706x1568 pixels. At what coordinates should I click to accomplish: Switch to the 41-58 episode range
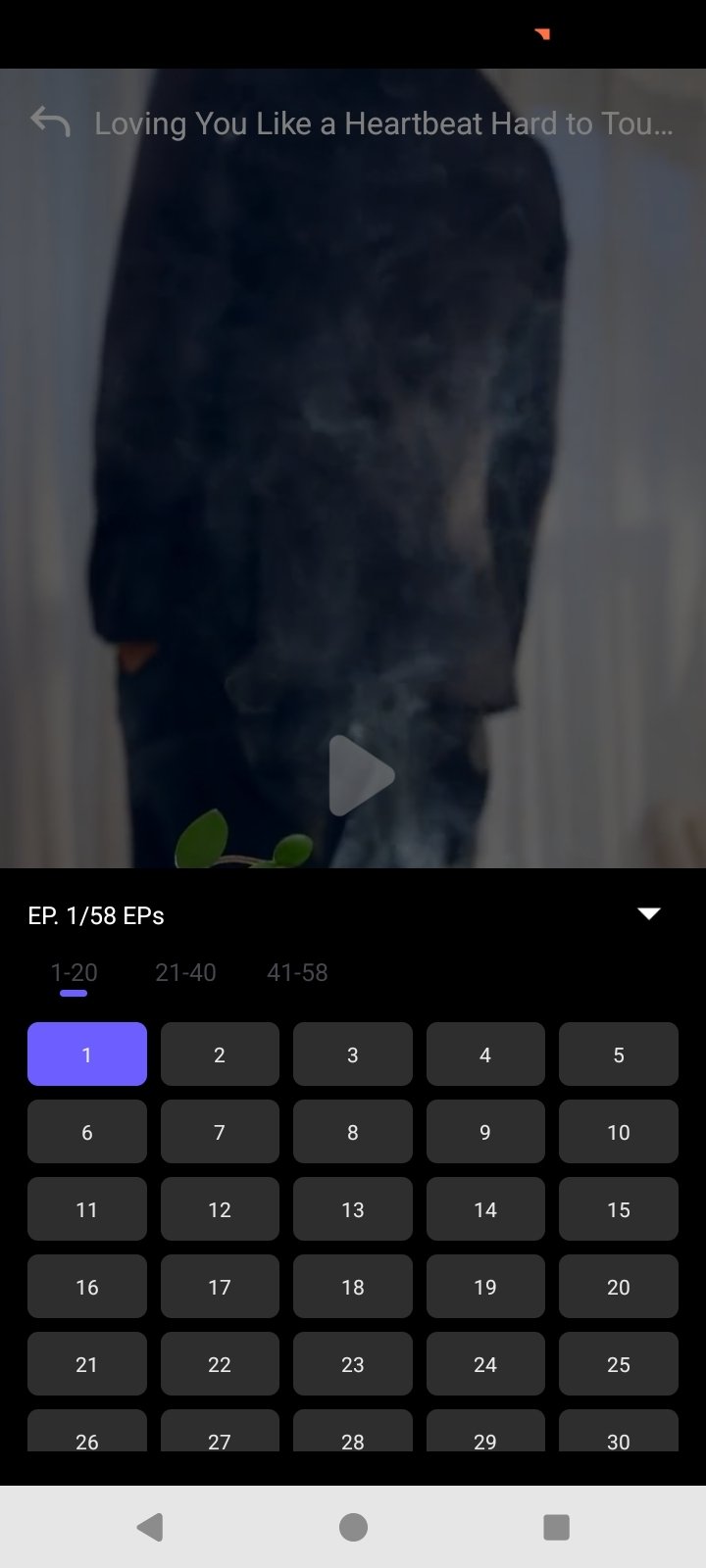coord(297,972)
